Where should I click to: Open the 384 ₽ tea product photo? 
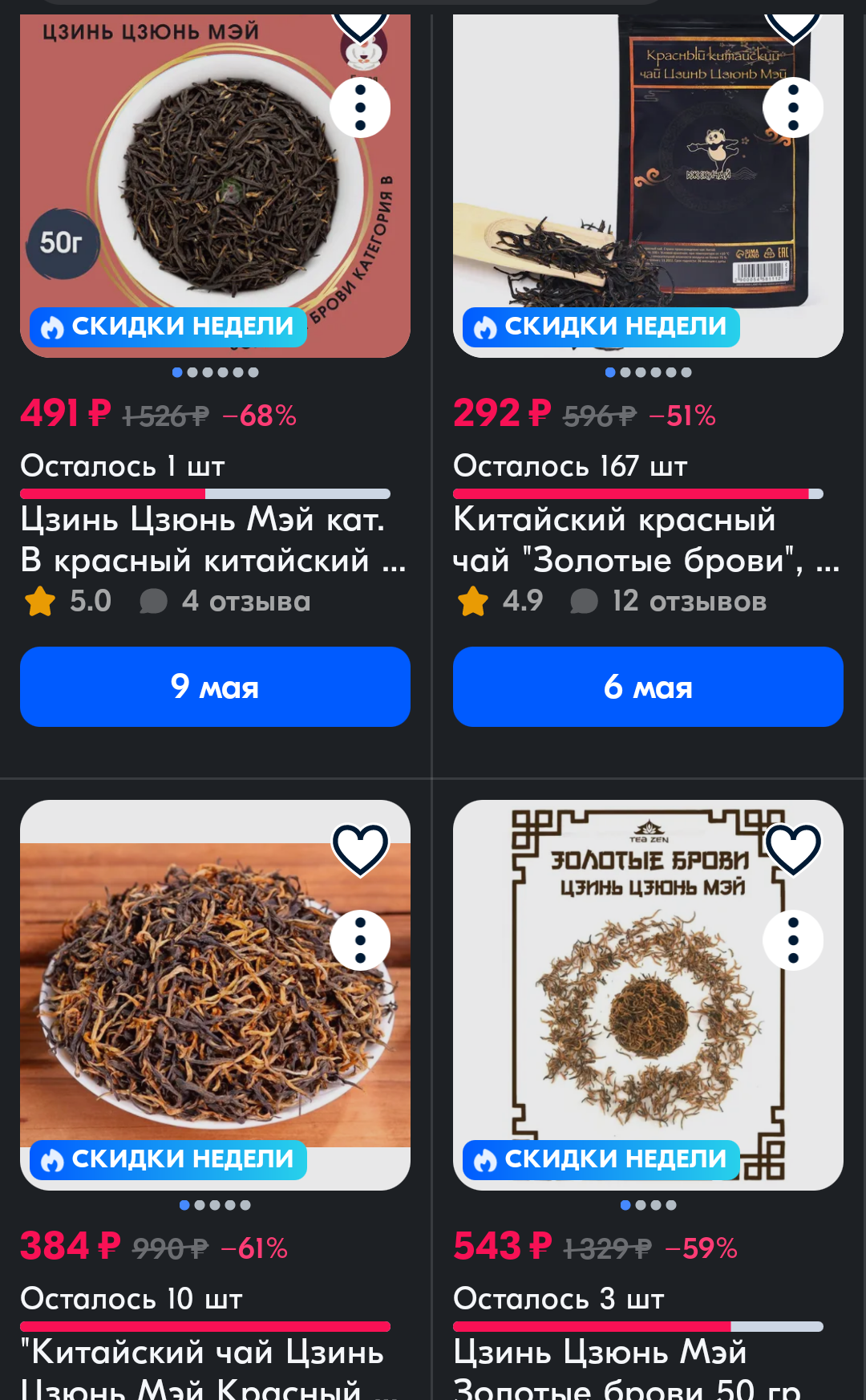tap(215, 995)
